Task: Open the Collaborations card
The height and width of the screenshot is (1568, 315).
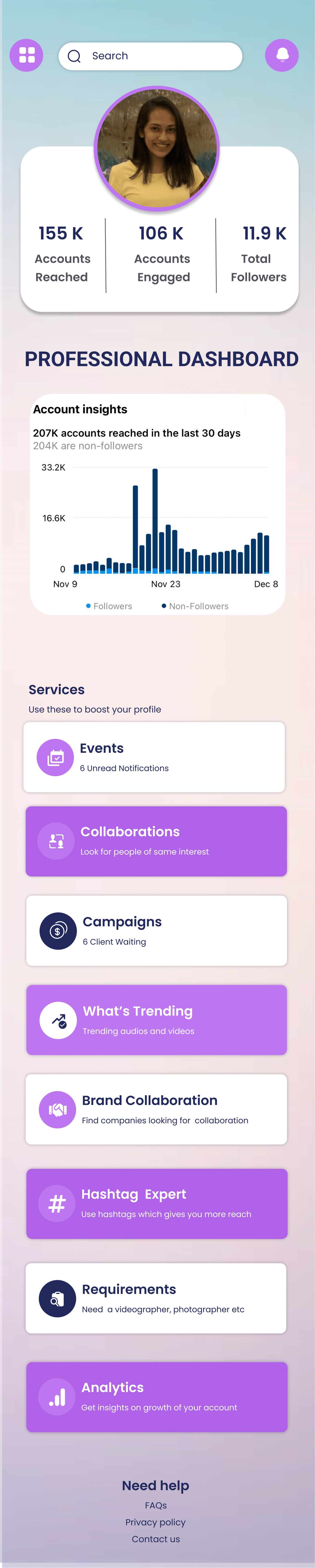Action: tap(156, 841)
